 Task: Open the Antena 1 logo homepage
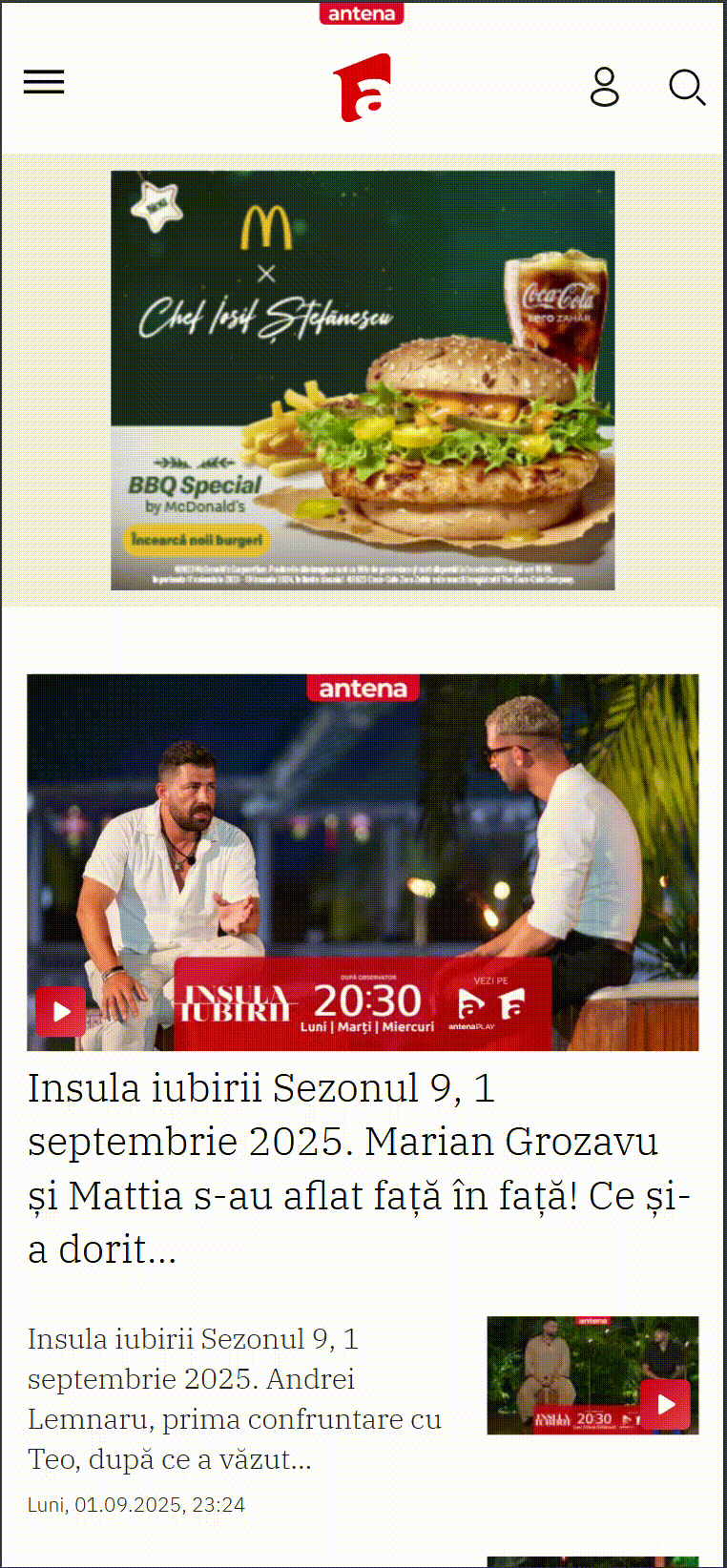[x=363, y=88]
